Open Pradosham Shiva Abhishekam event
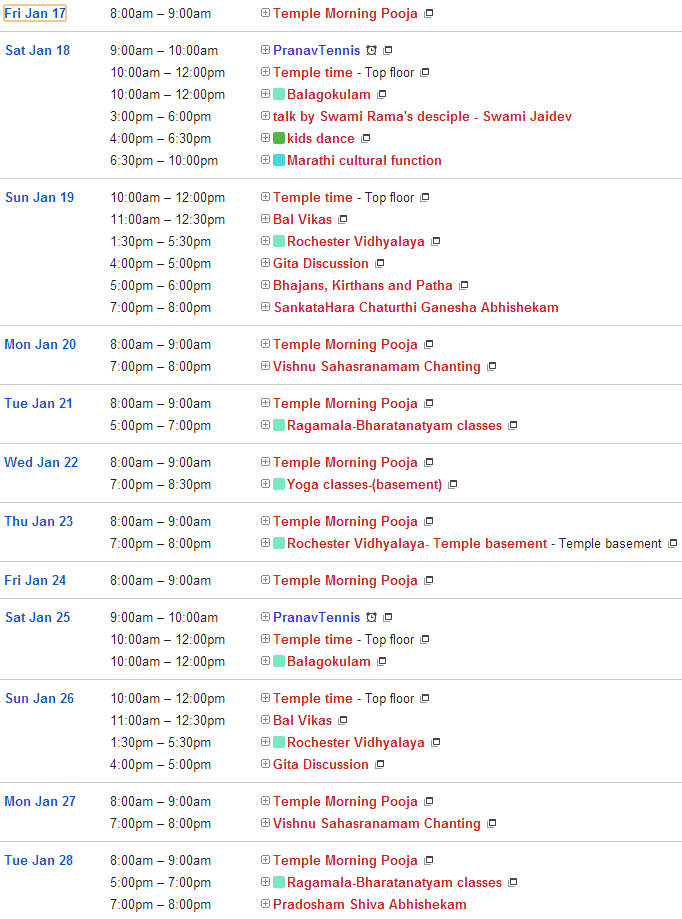Viewport: 682px width, 919px height. tap(369, 904)
